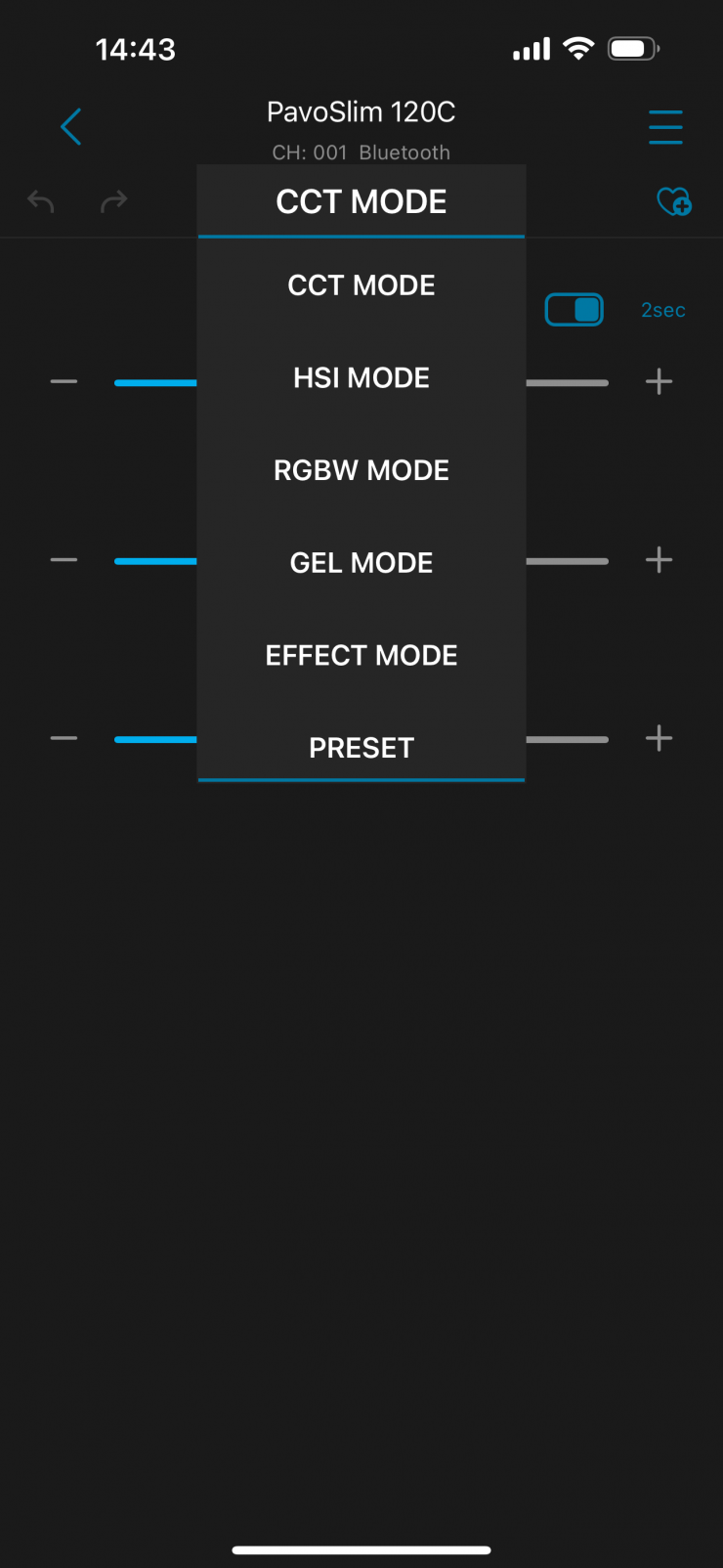The width and height of the screenshot is (723, 1568).
Task: Select CCT MODE from the list
Action: point(361,285)
